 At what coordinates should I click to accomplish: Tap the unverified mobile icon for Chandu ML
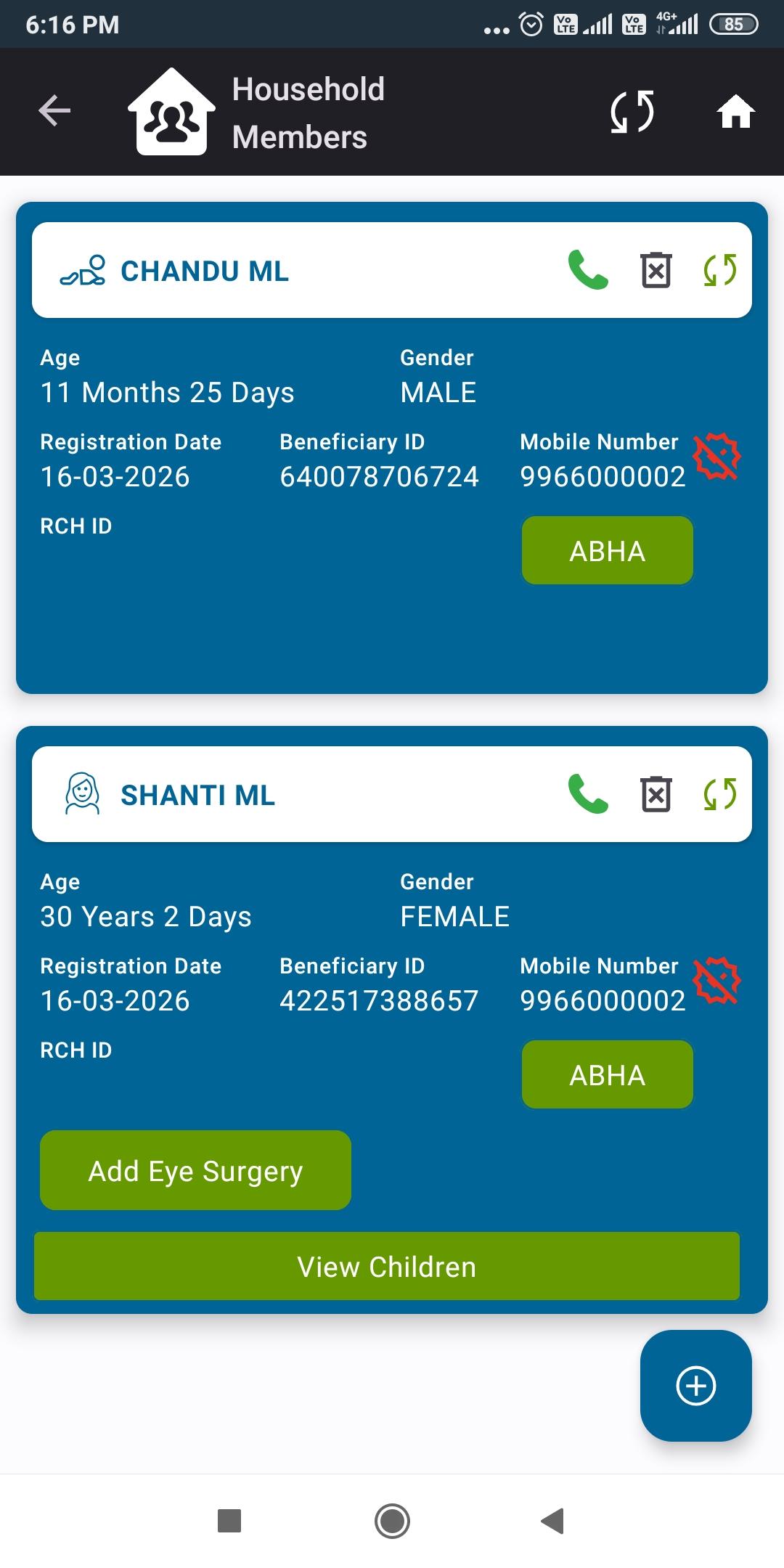tap(716, 457)
